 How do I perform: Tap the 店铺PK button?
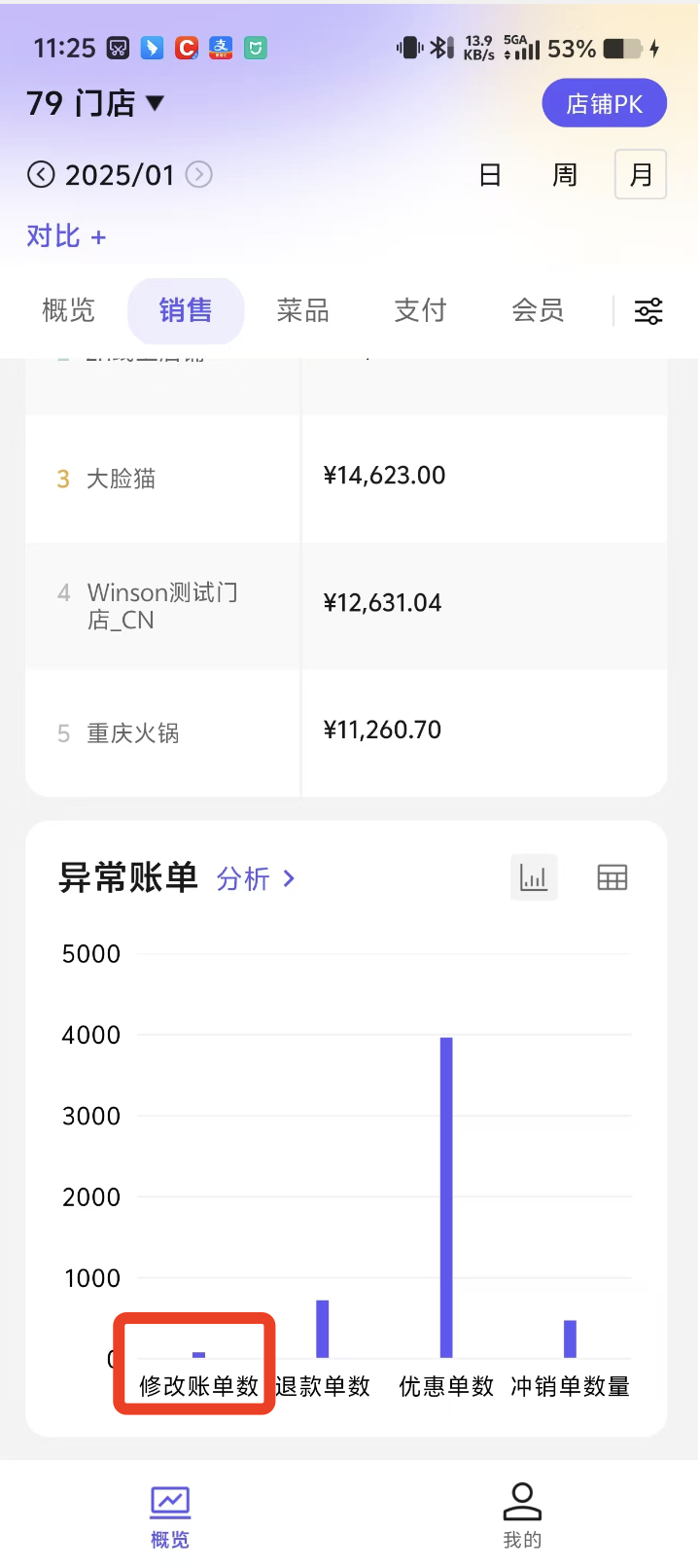604,104
